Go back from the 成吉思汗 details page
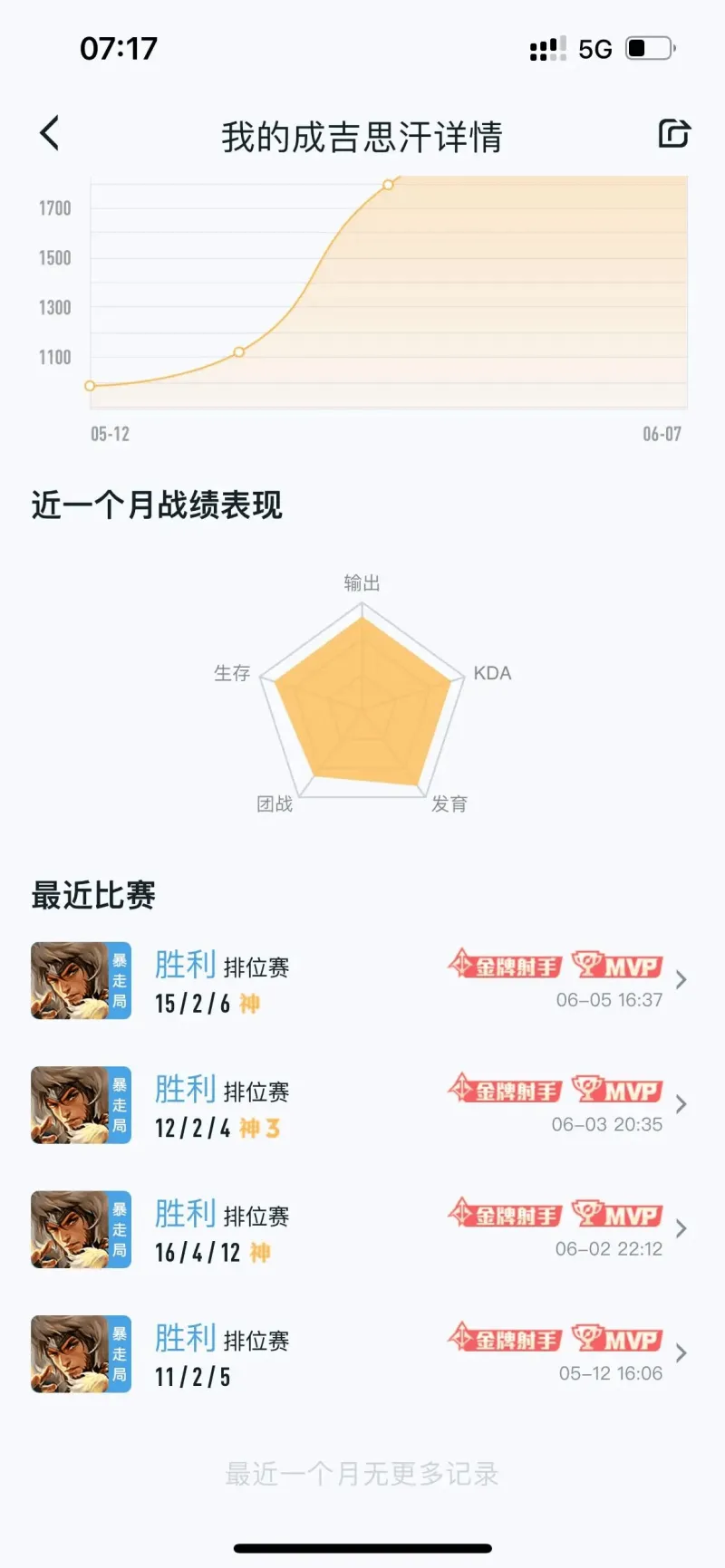Viewport: 725px width, 1568px height. (50, 134)
